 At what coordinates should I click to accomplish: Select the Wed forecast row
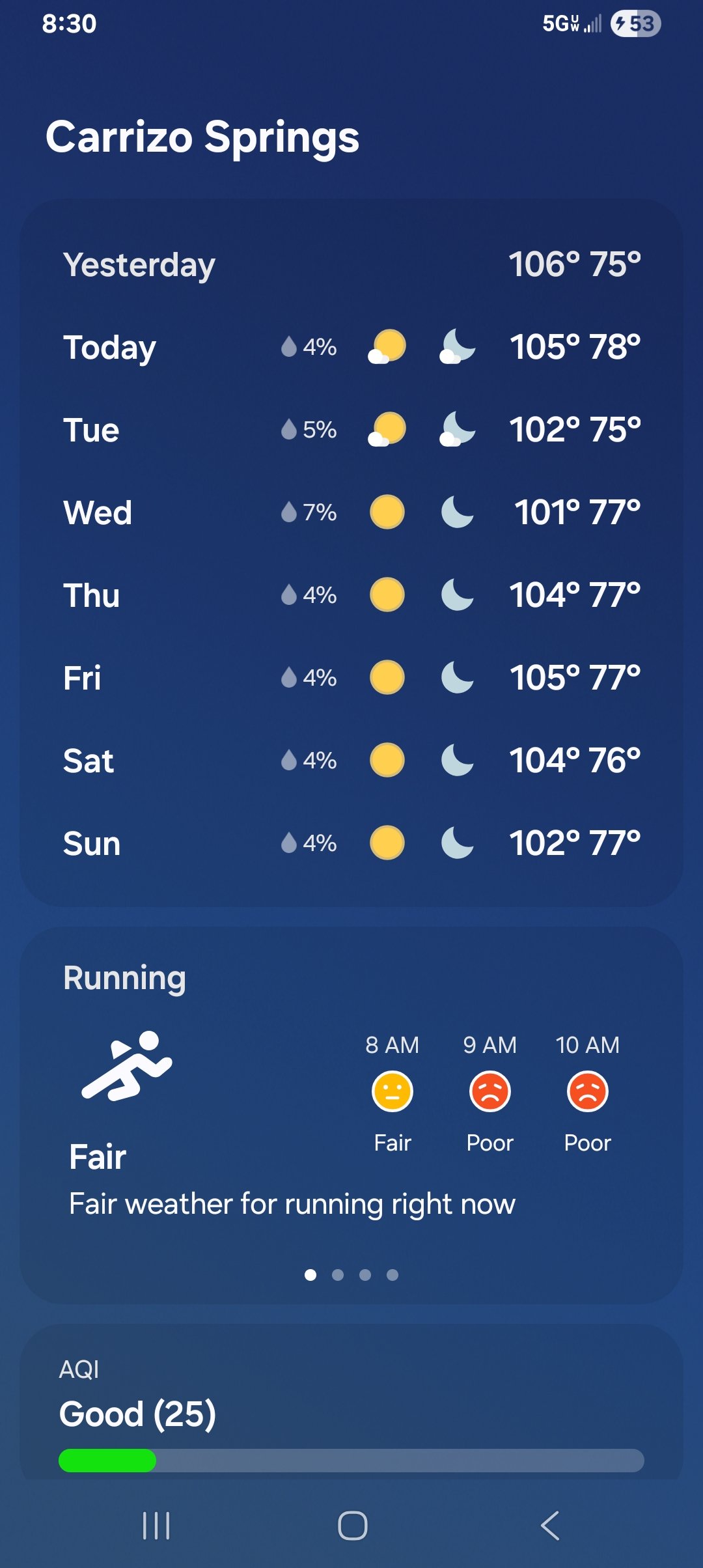tap(351, 512)
